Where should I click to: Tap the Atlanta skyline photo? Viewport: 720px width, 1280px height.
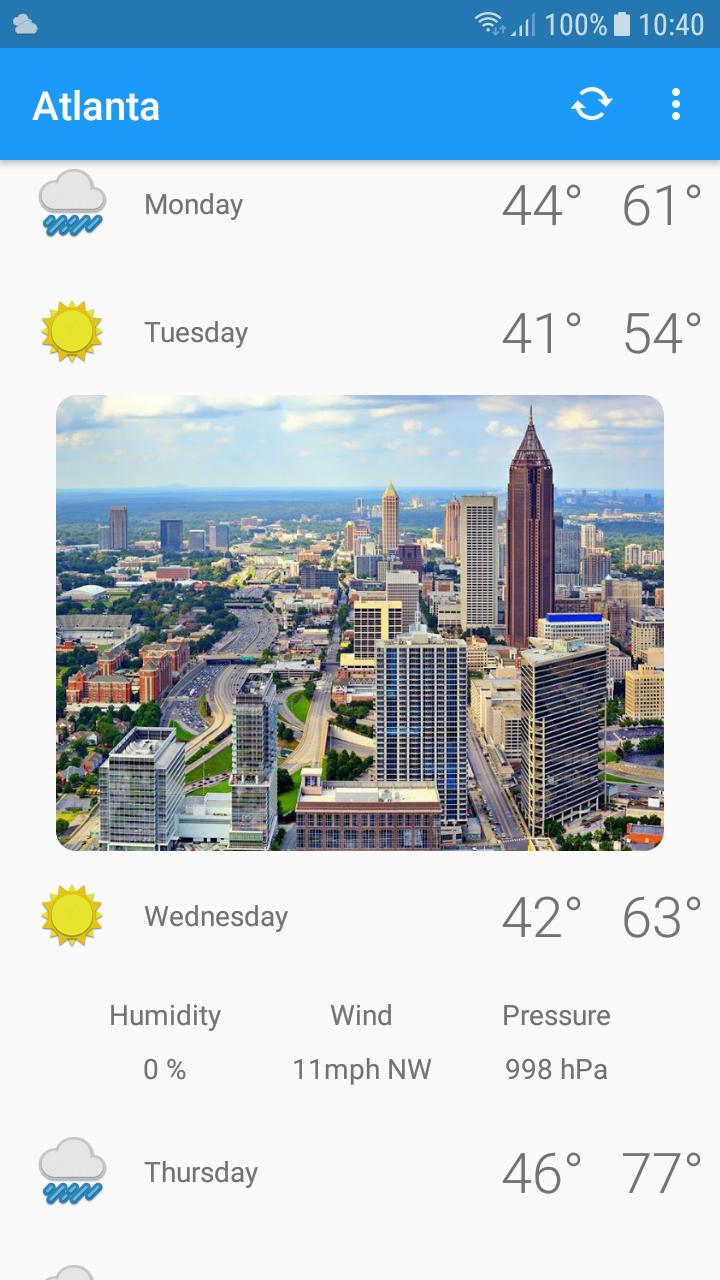[360, 620]
